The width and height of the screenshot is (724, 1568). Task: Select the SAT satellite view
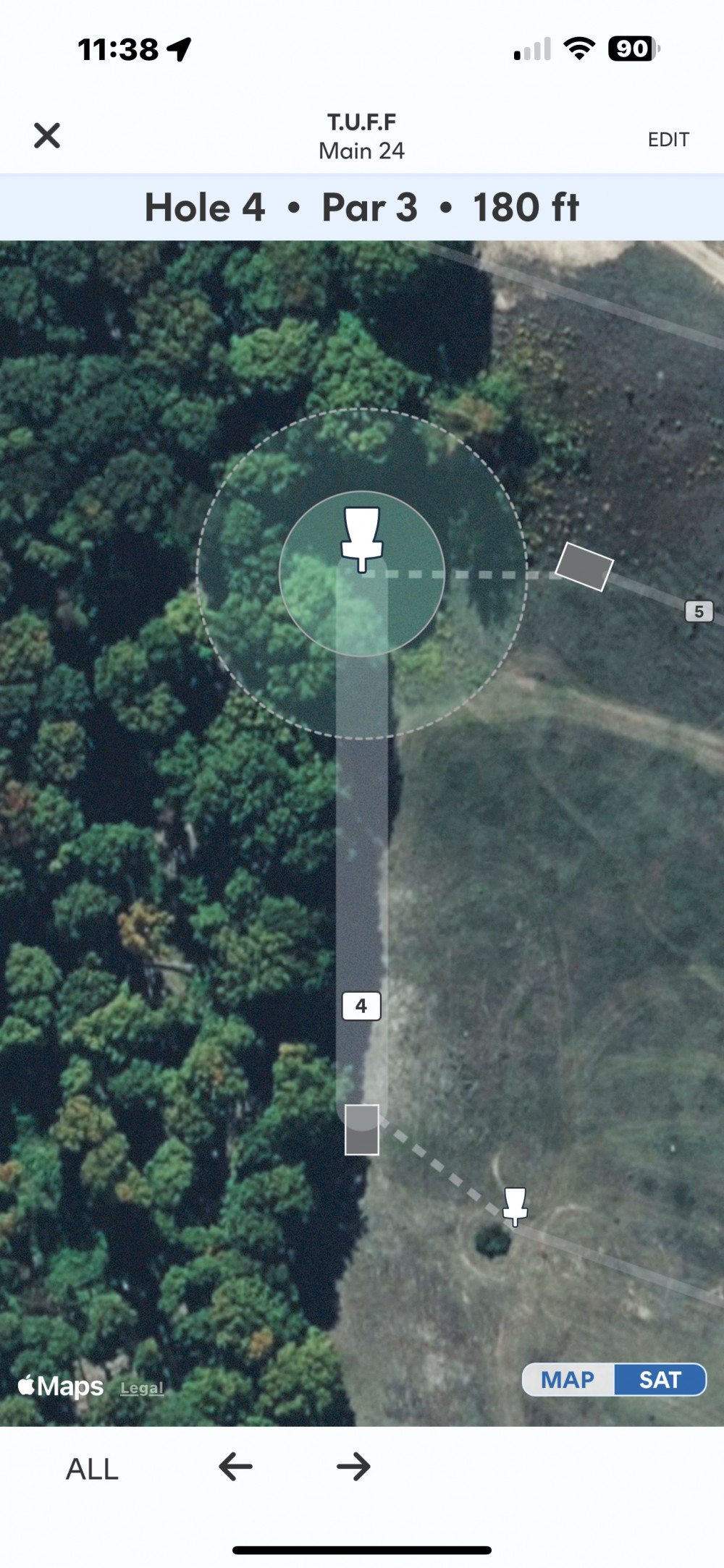coord(660,1380)
